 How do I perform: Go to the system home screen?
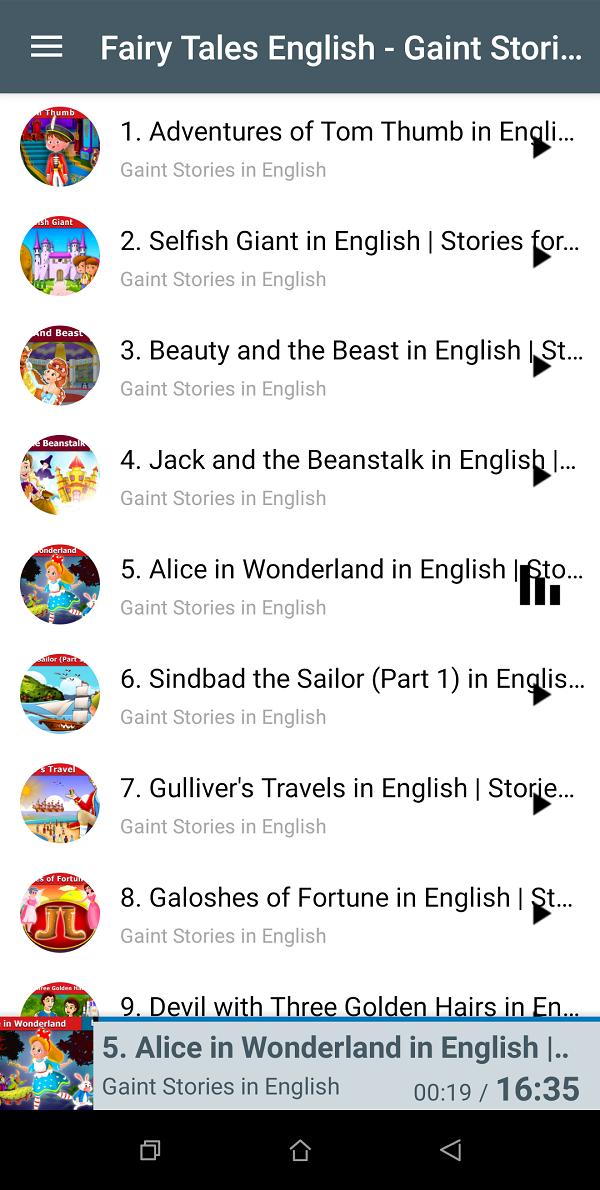click(300, 1151)
